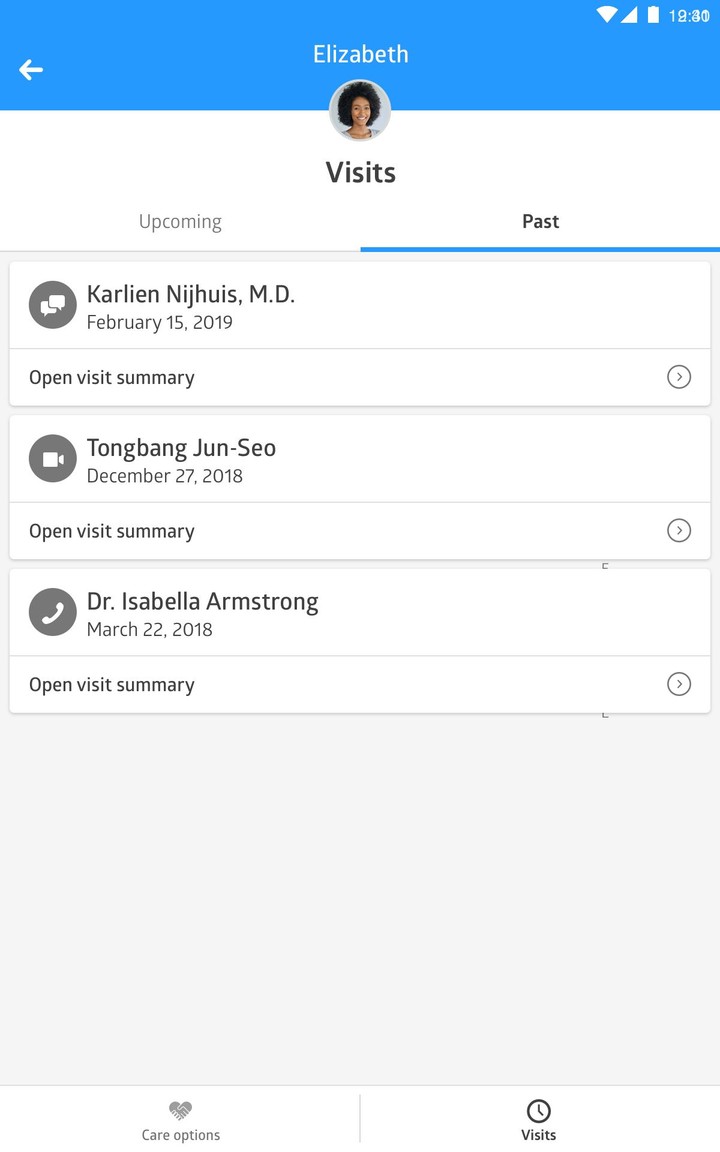
Task: Tap the phone icon on Dr. Isabella Armstrong visit
Action: (x=52, y=612)
